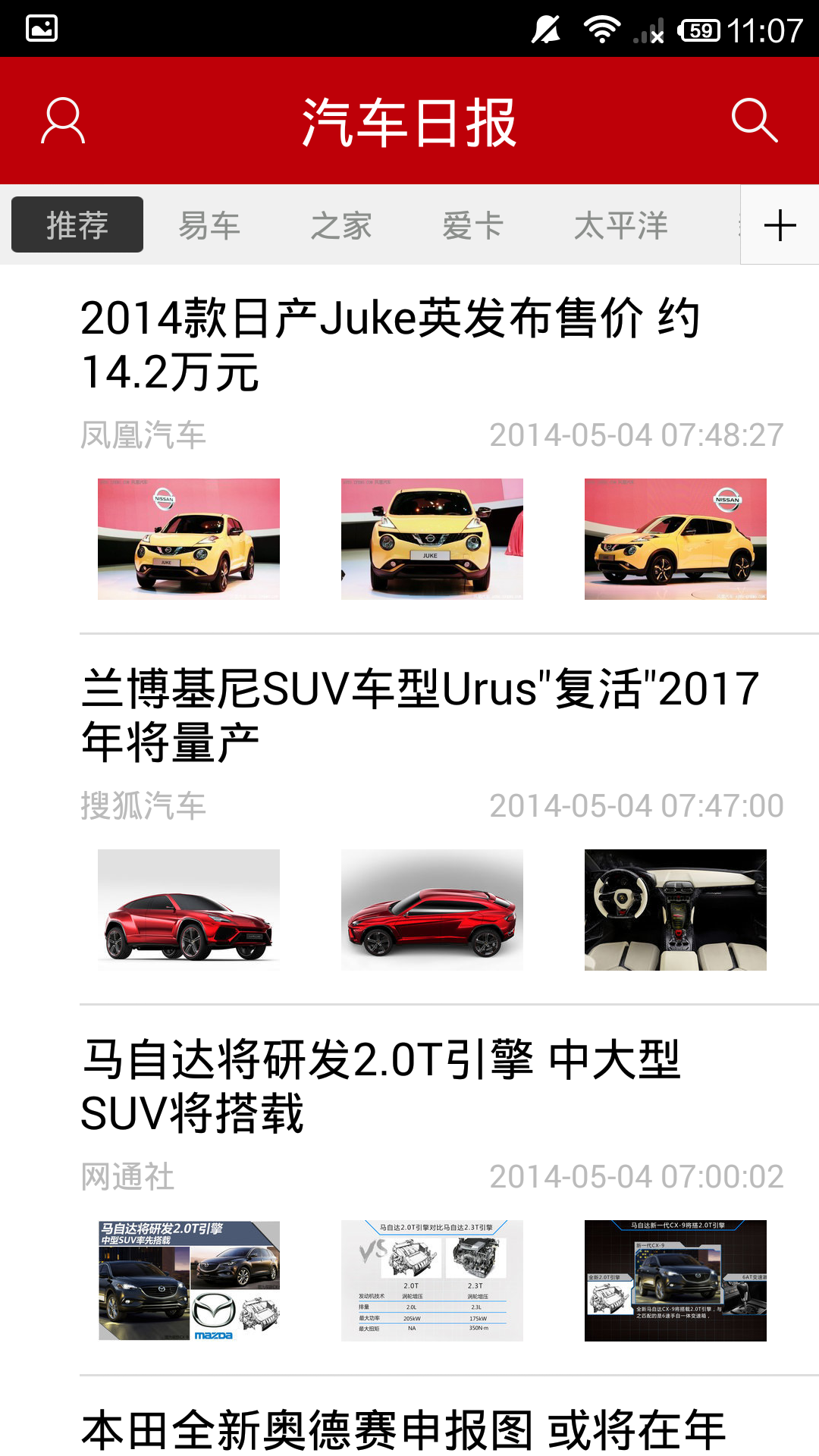The height and width of the screenshot is (1456, 819).
Task: Open the 马自达将研发2.0T引擎 article
Action: (381, 1086)
